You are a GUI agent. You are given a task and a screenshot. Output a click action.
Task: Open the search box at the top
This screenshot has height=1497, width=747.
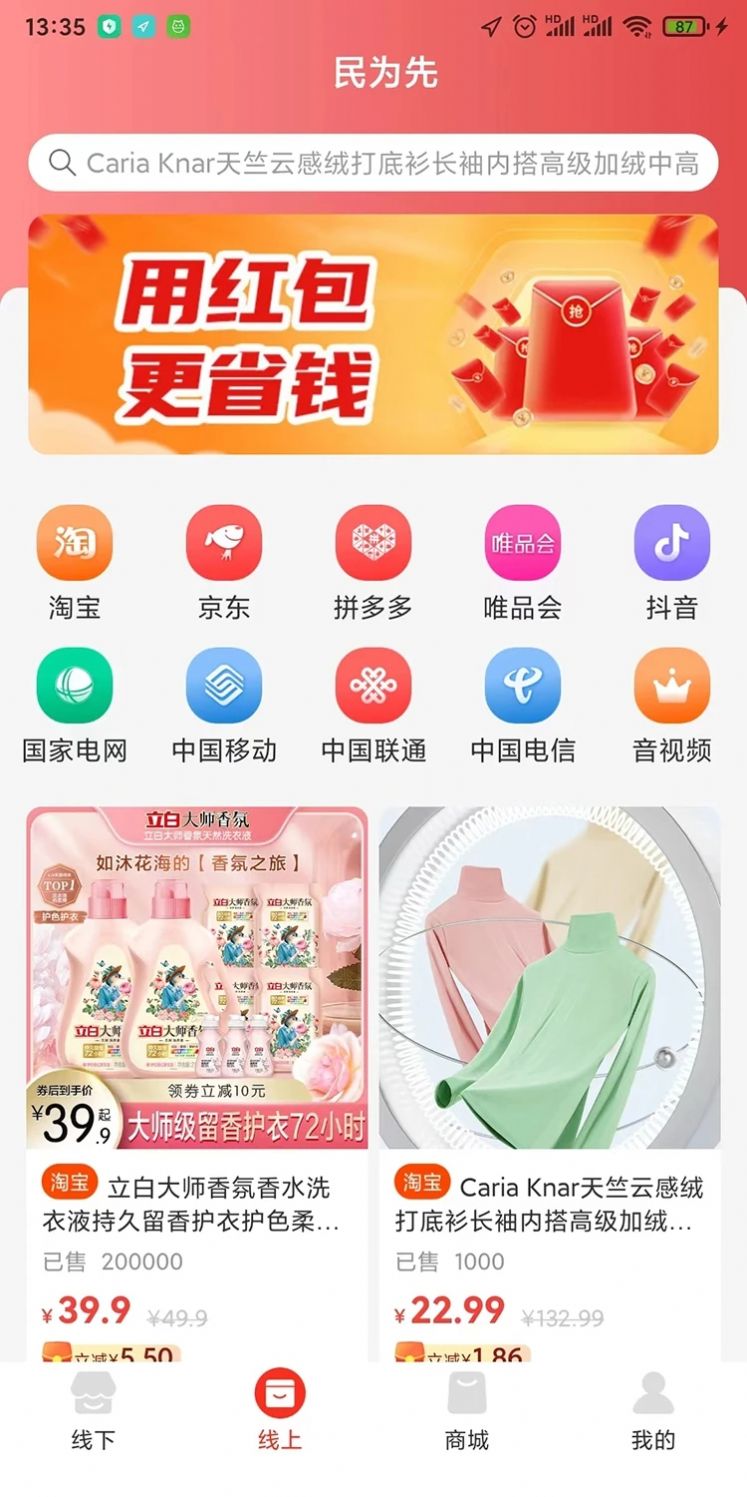click(373, 163)
